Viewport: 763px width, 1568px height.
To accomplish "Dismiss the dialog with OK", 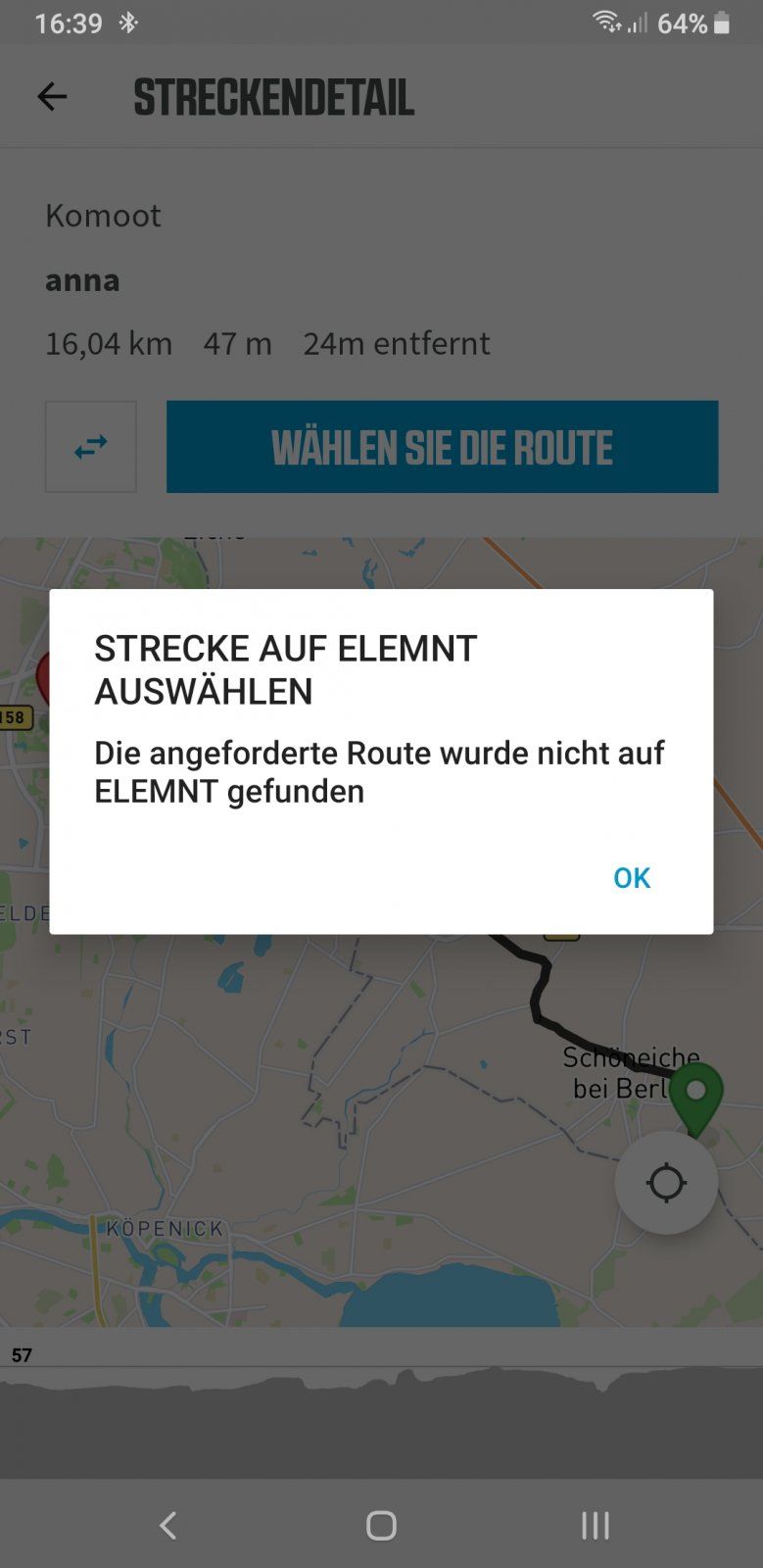I will click(631, 877).
